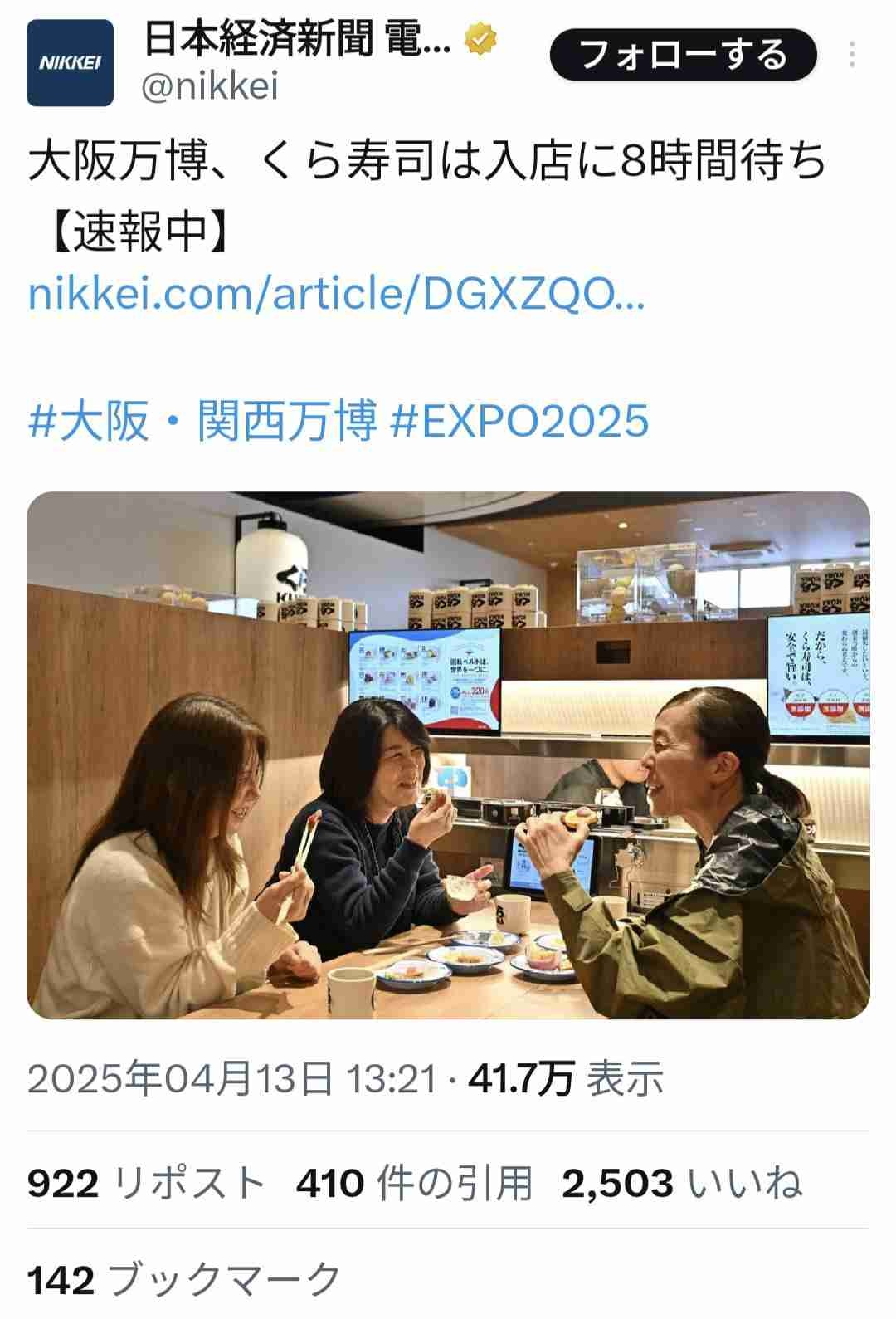Image resolution: width=896 pixels, height=1319 pixels.
Task: Open the tweet's overflow menu
Action: pyautogui.click(x=851, y=55)
